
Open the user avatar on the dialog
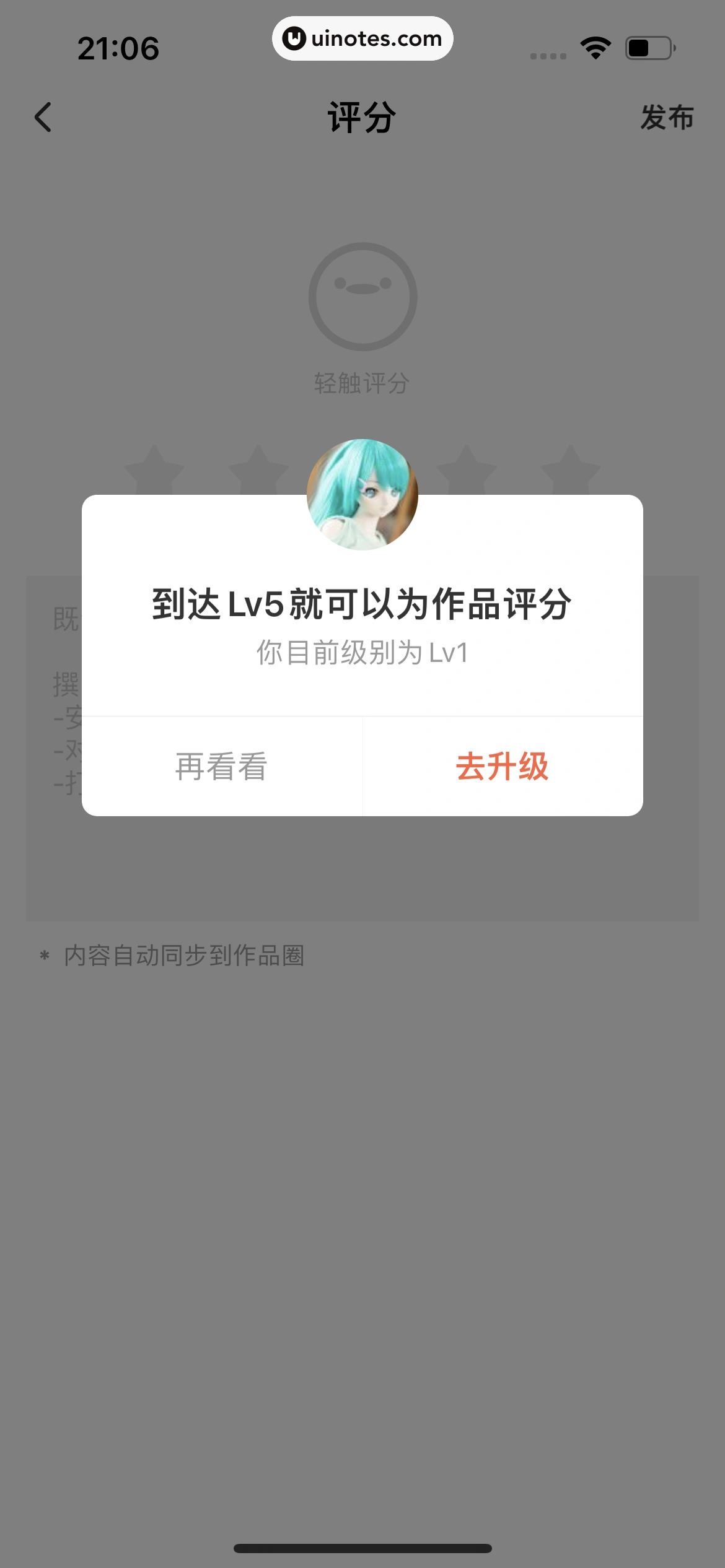[362, 494]
